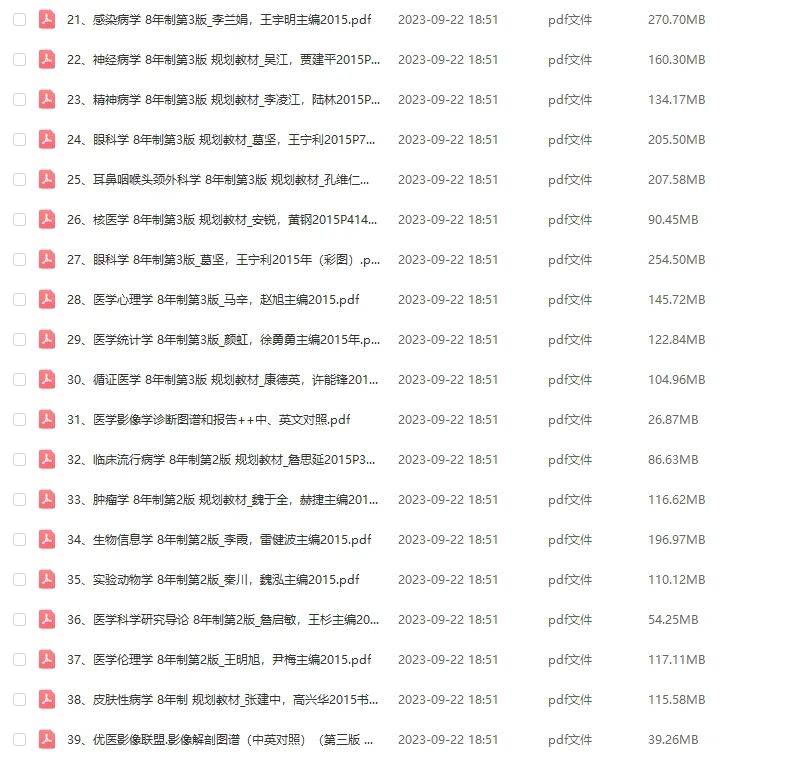This screenshot has height=759, width=794.
Task: Select the checkbox for 38、皮肤性病学
Action: (19, 699)
